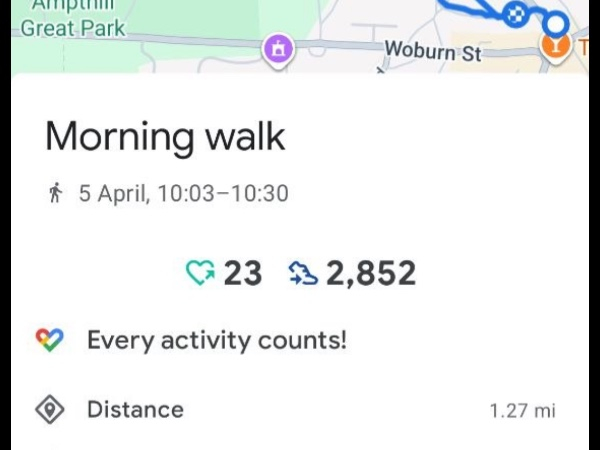
Task: Tap the purple place marker on the map
Action: 278,48
